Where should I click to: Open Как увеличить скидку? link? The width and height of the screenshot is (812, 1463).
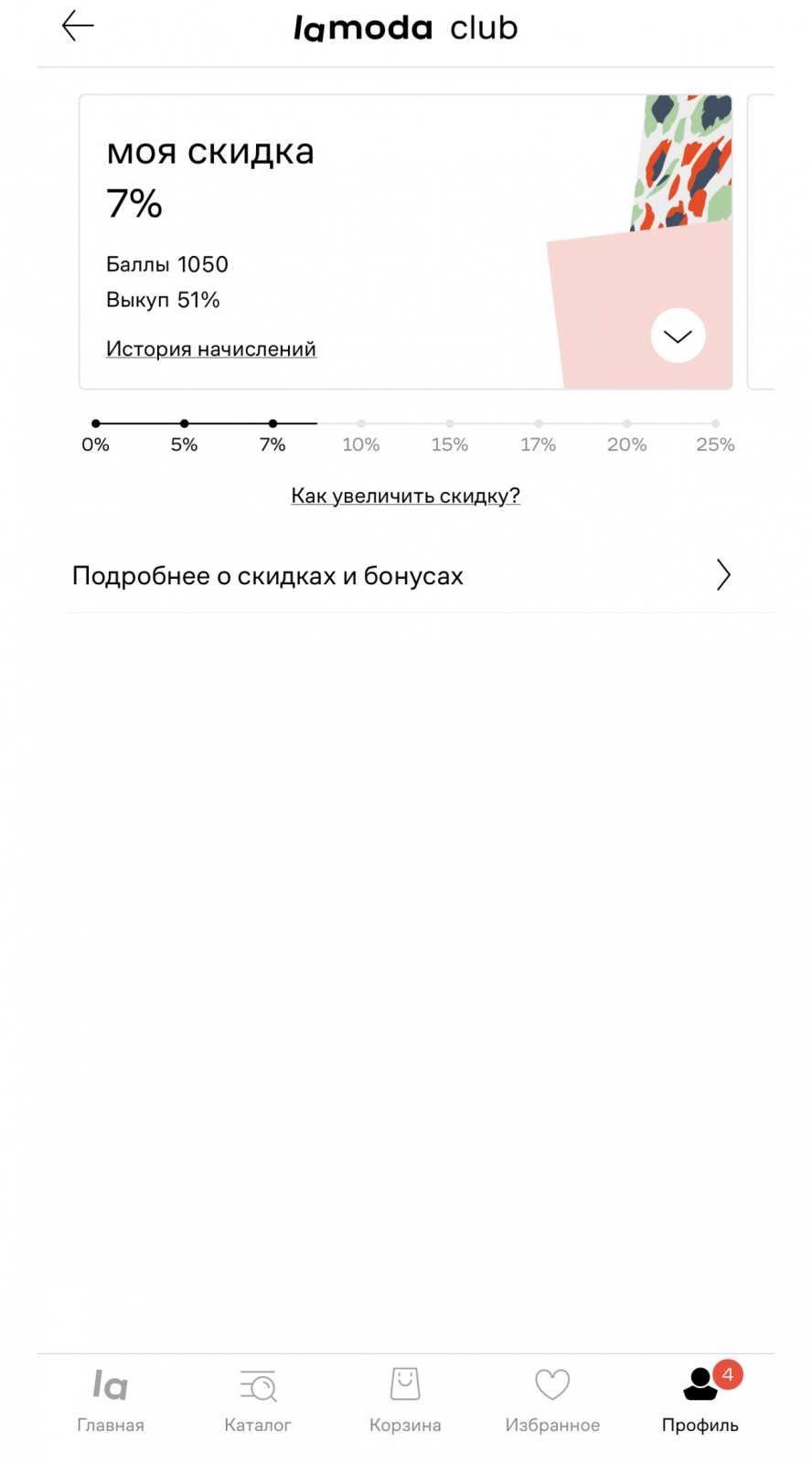point(405,496)
